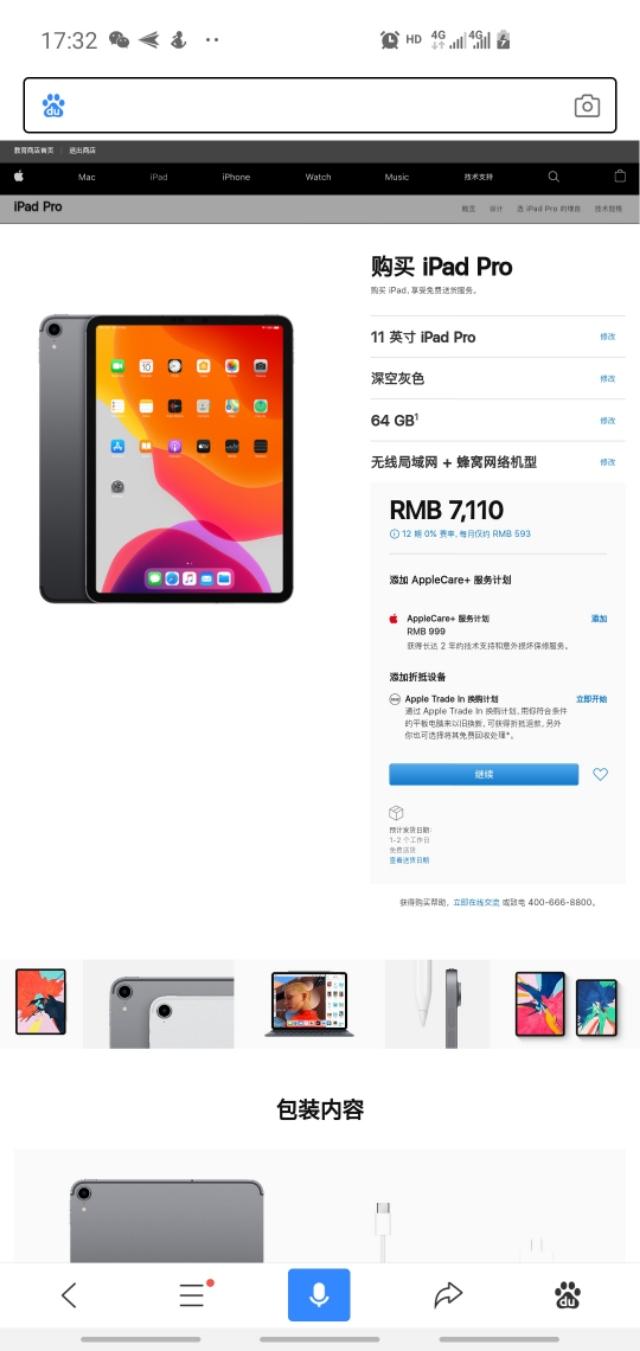640x1351 pixels.
Task: Change the 深空灰色 color selection
Action: [607, 379]
